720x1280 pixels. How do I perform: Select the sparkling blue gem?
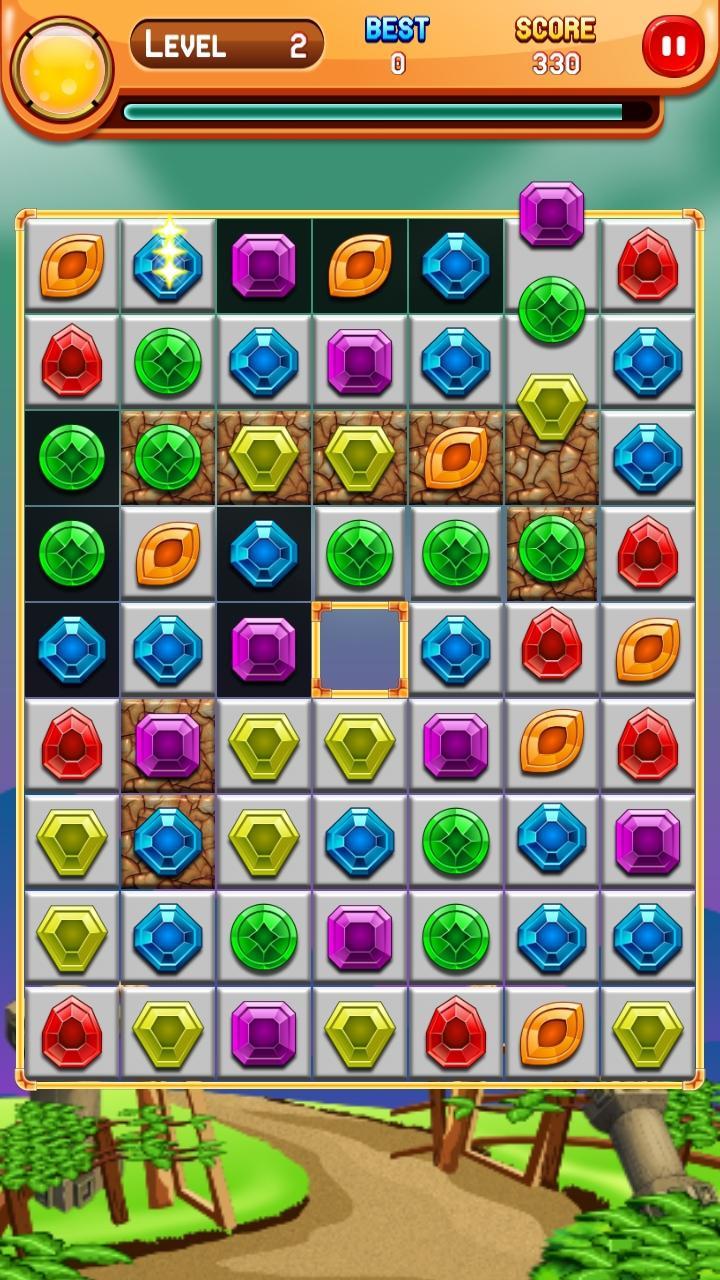[168, 266]
